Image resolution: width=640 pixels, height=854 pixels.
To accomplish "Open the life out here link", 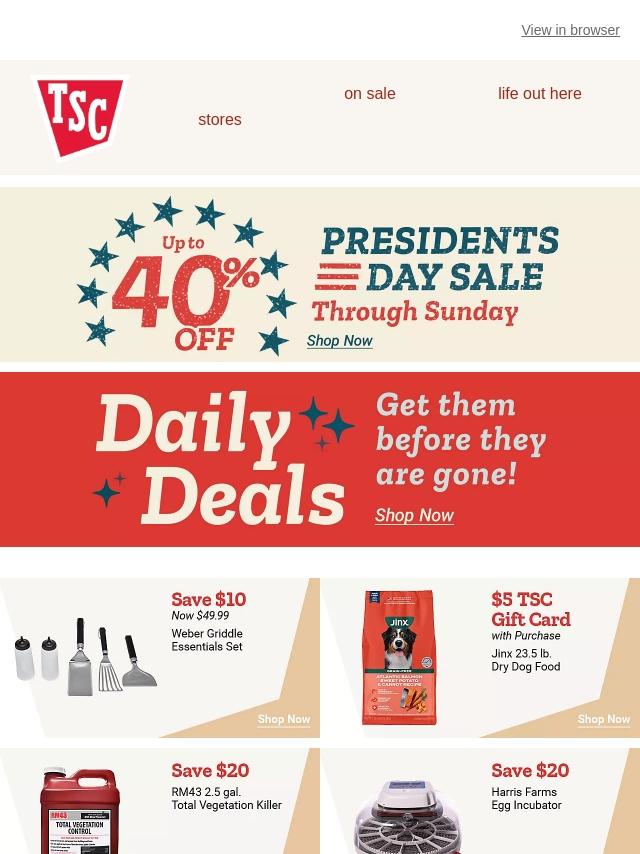I will [x=539, y=94].
